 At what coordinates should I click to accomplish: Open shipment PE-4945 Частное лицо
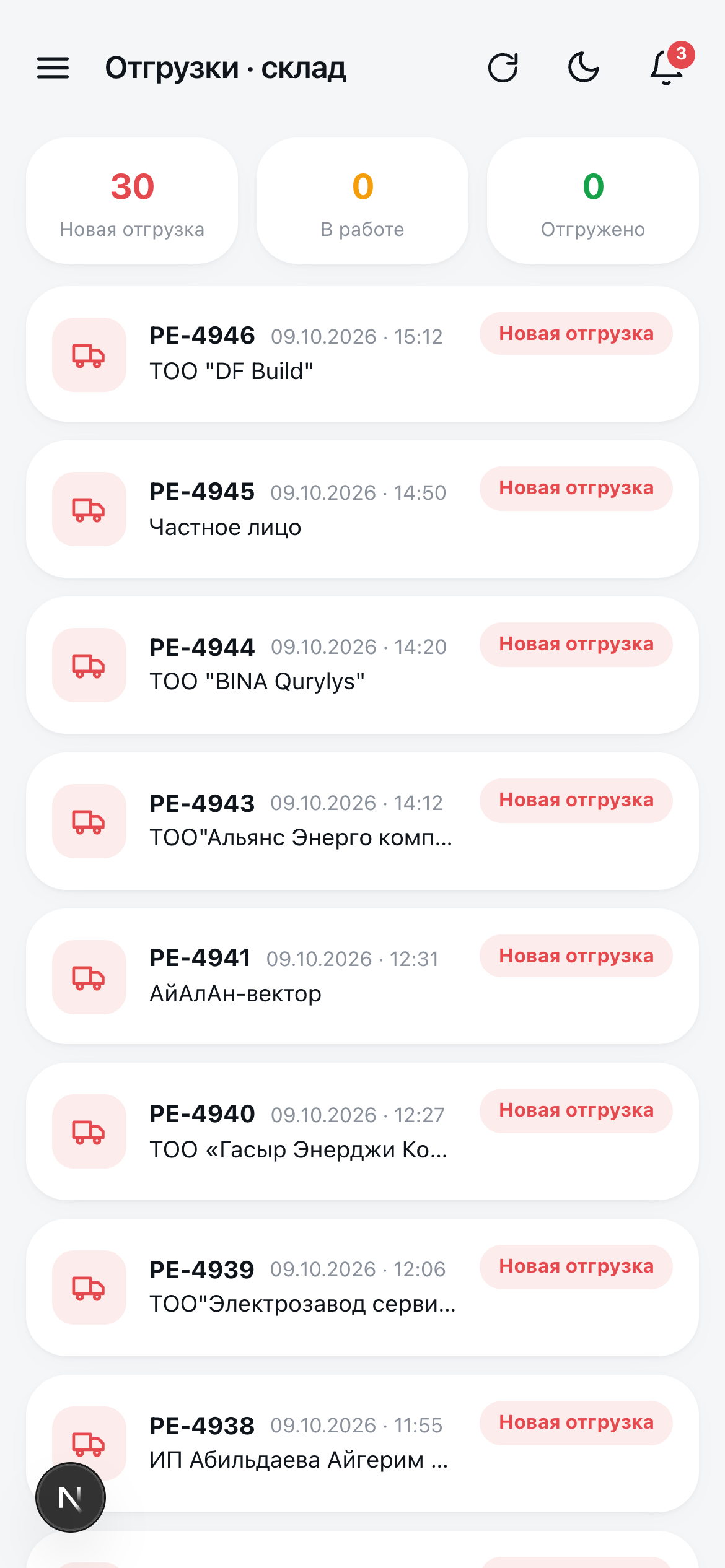(362, 509)
